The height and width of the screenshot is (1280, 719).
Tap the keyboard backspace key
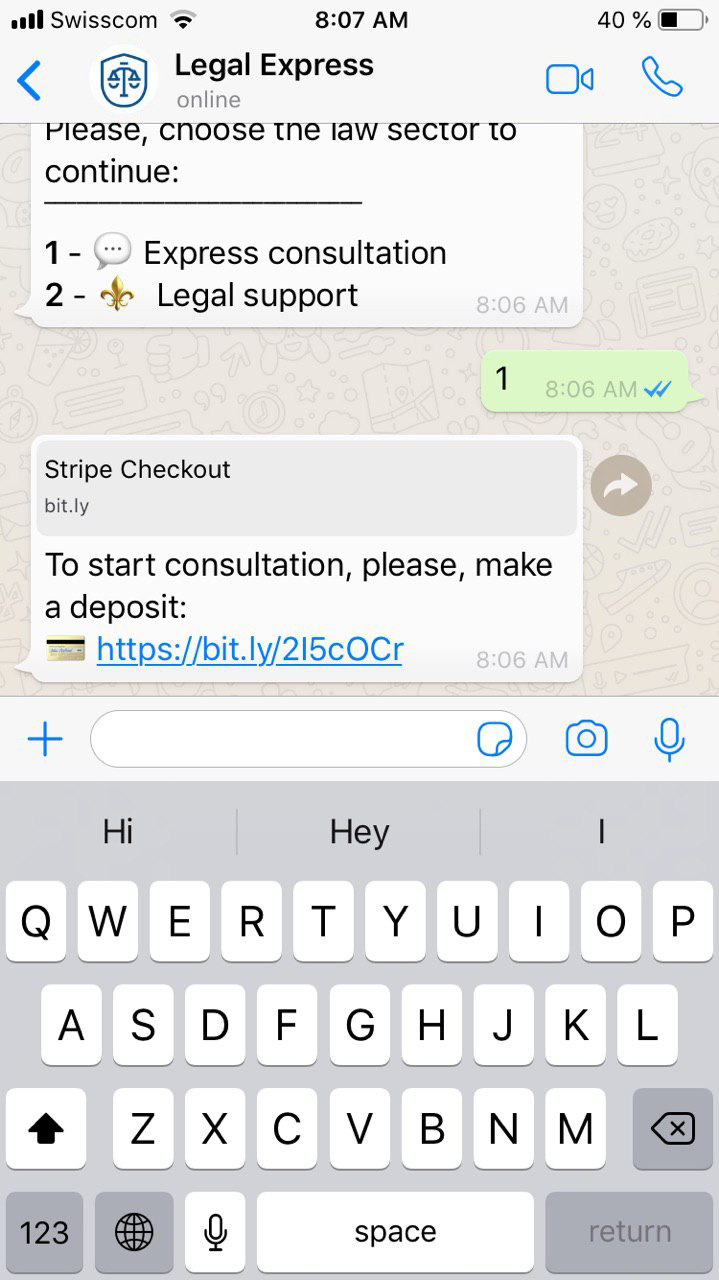(x=672, y=1130)
